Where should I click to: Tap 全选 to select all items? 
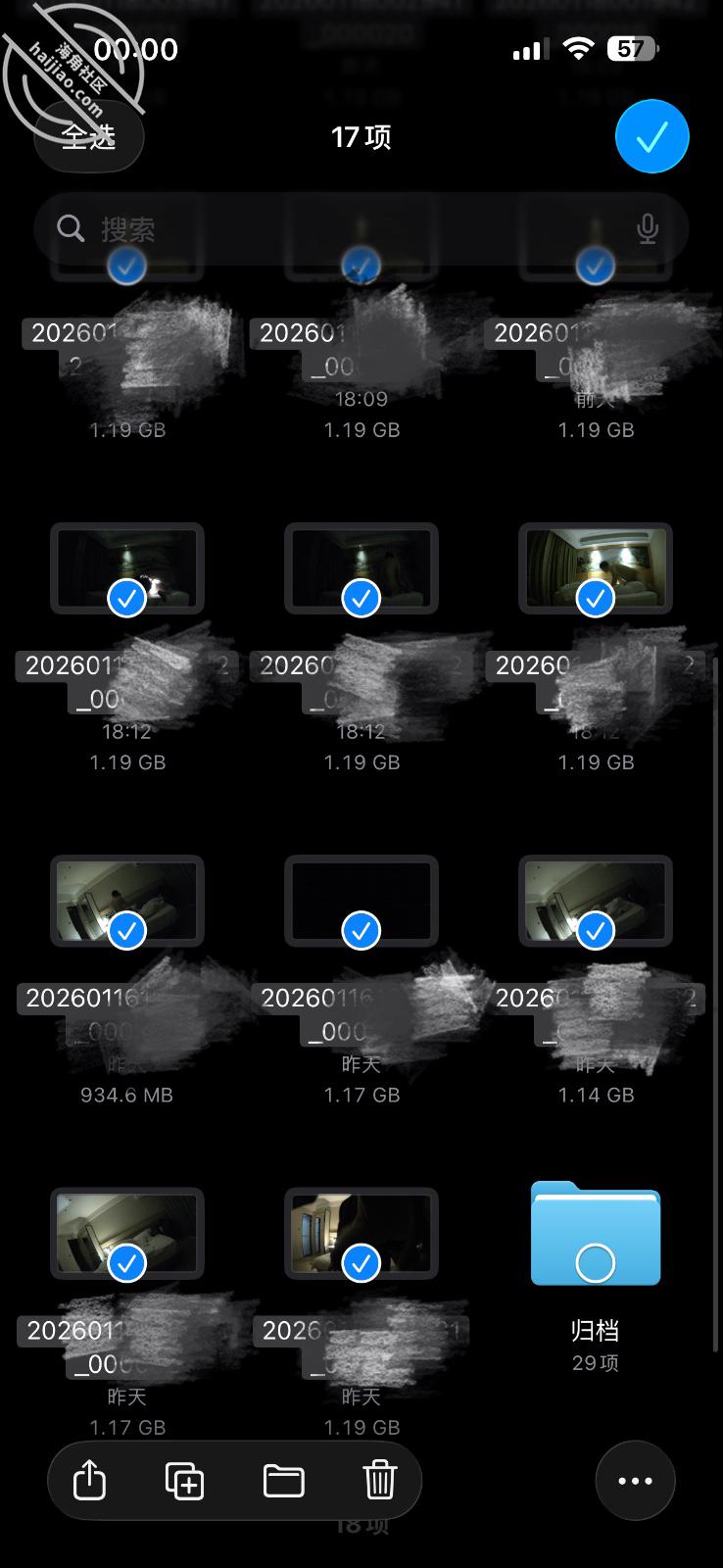click(89, 137)
